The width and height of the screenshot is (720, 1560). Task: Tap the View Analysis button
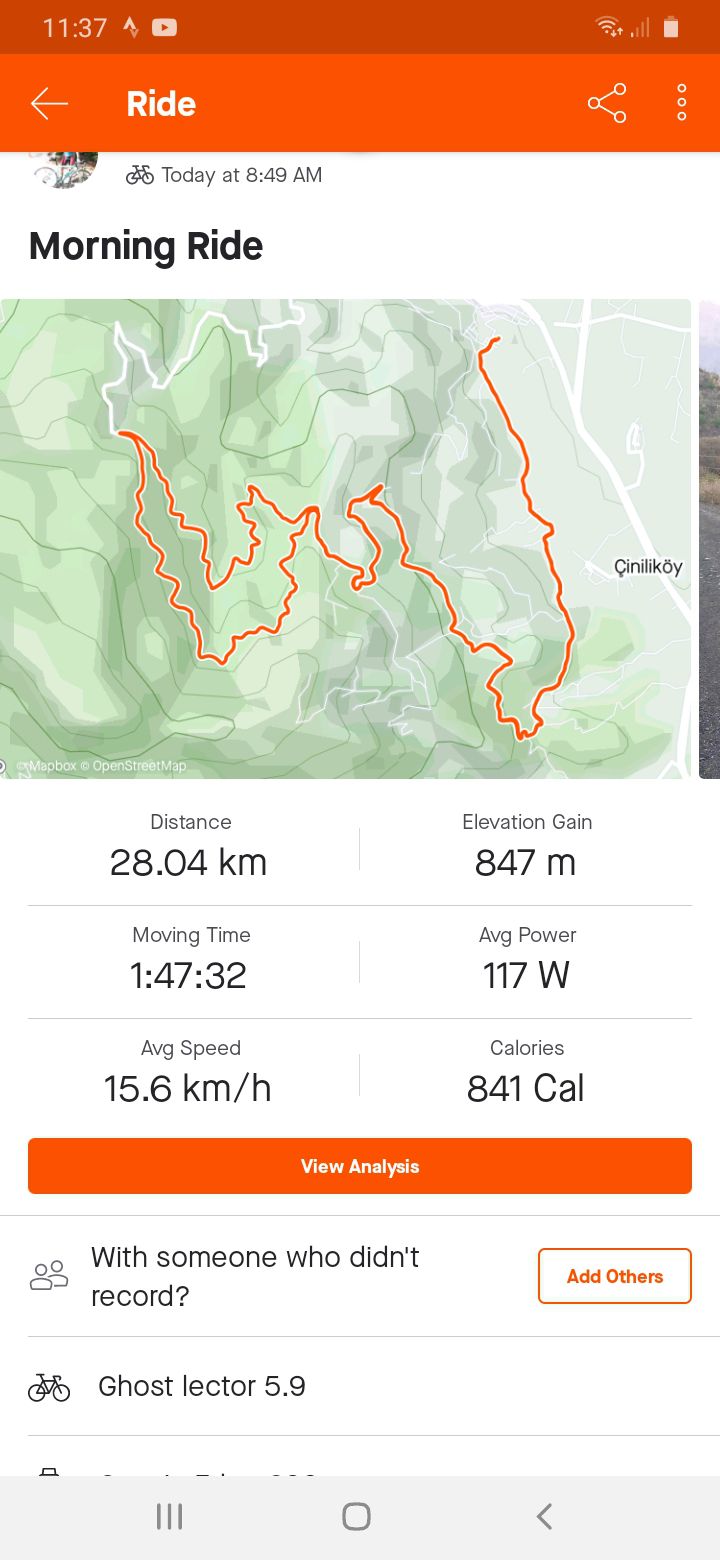360,1166
